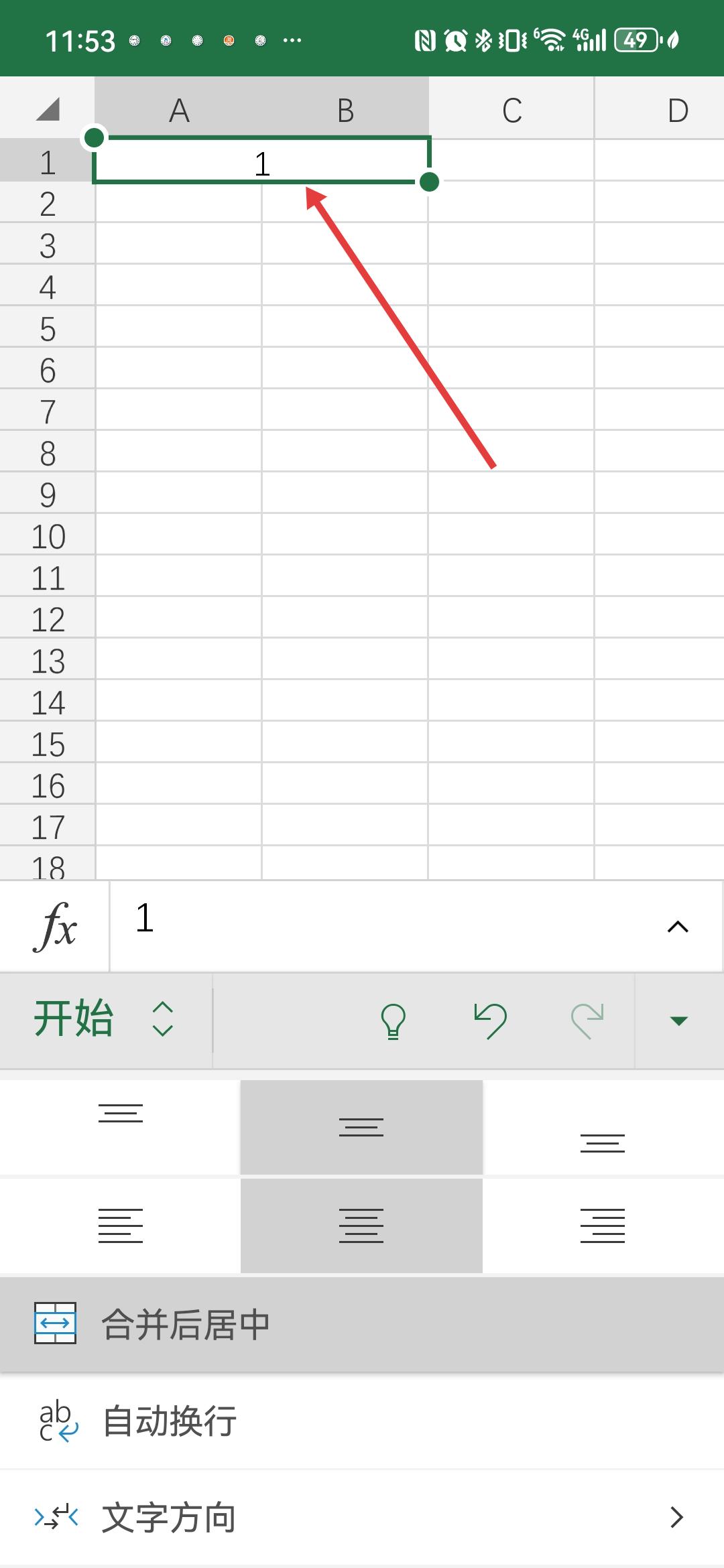Open the lightbulb Tell Me search

point(394,1021)
